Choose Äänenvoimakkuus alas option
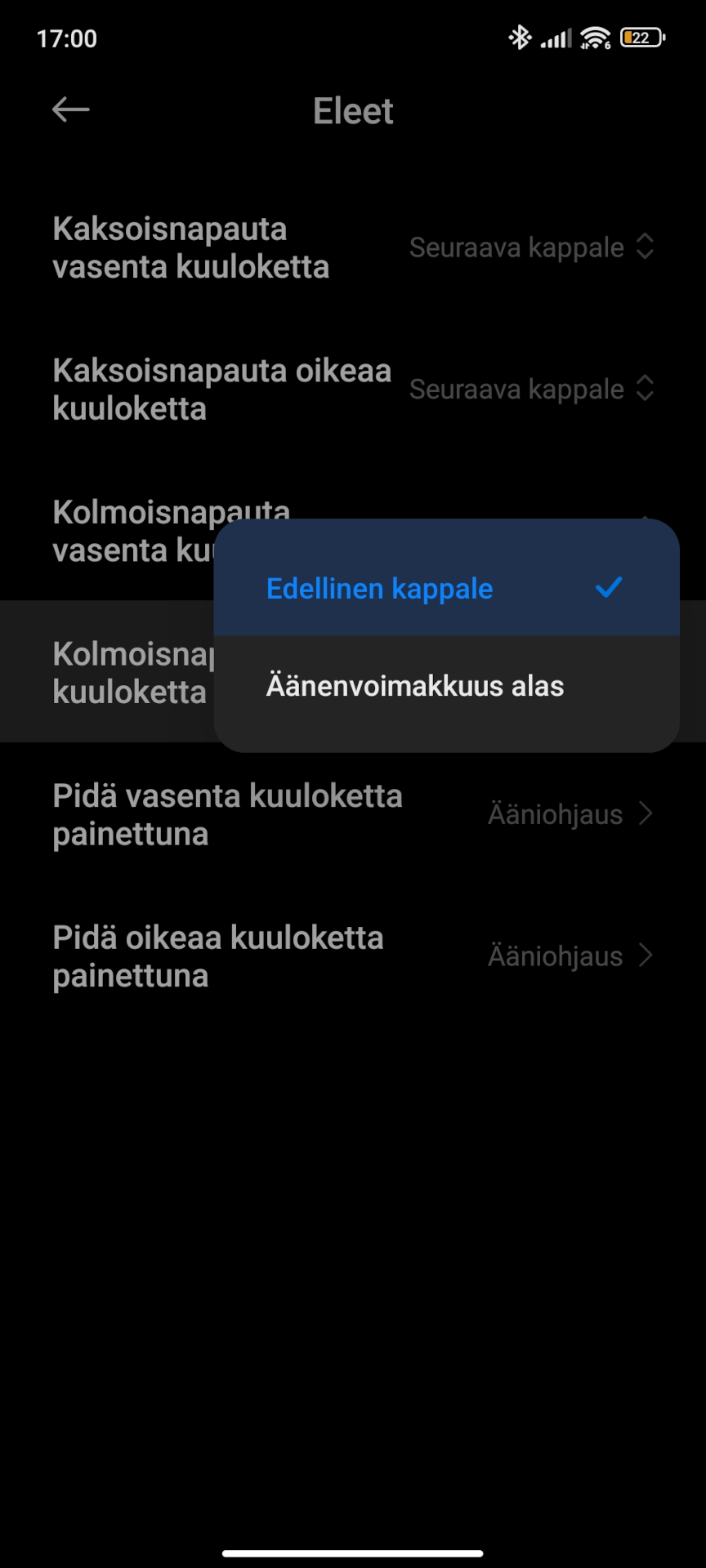Image resolution: width=706 pixels, height=1568 pixels. [x=446, y=686]
